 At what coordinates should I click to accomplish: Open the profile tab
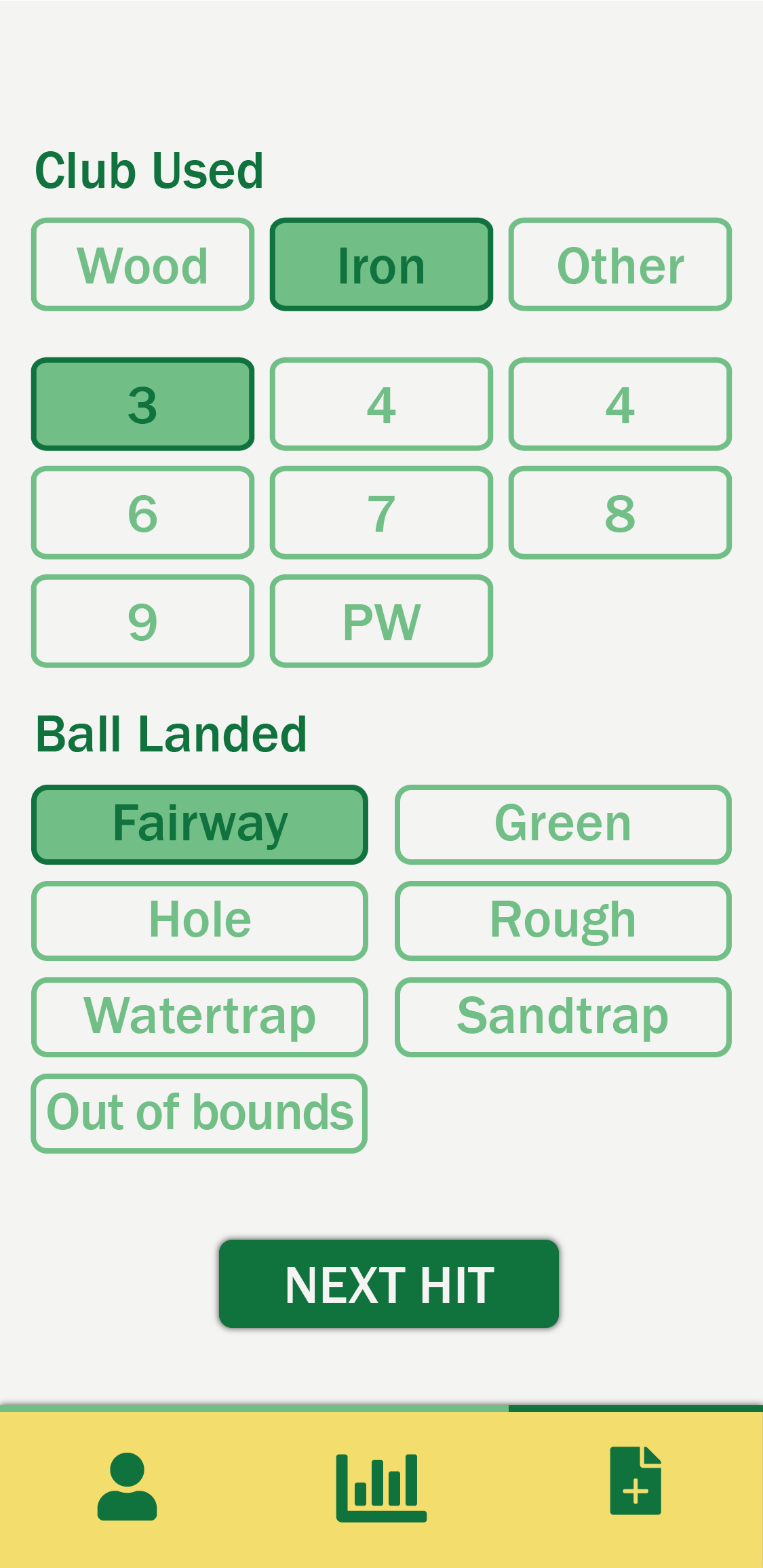pos(127,1487)
